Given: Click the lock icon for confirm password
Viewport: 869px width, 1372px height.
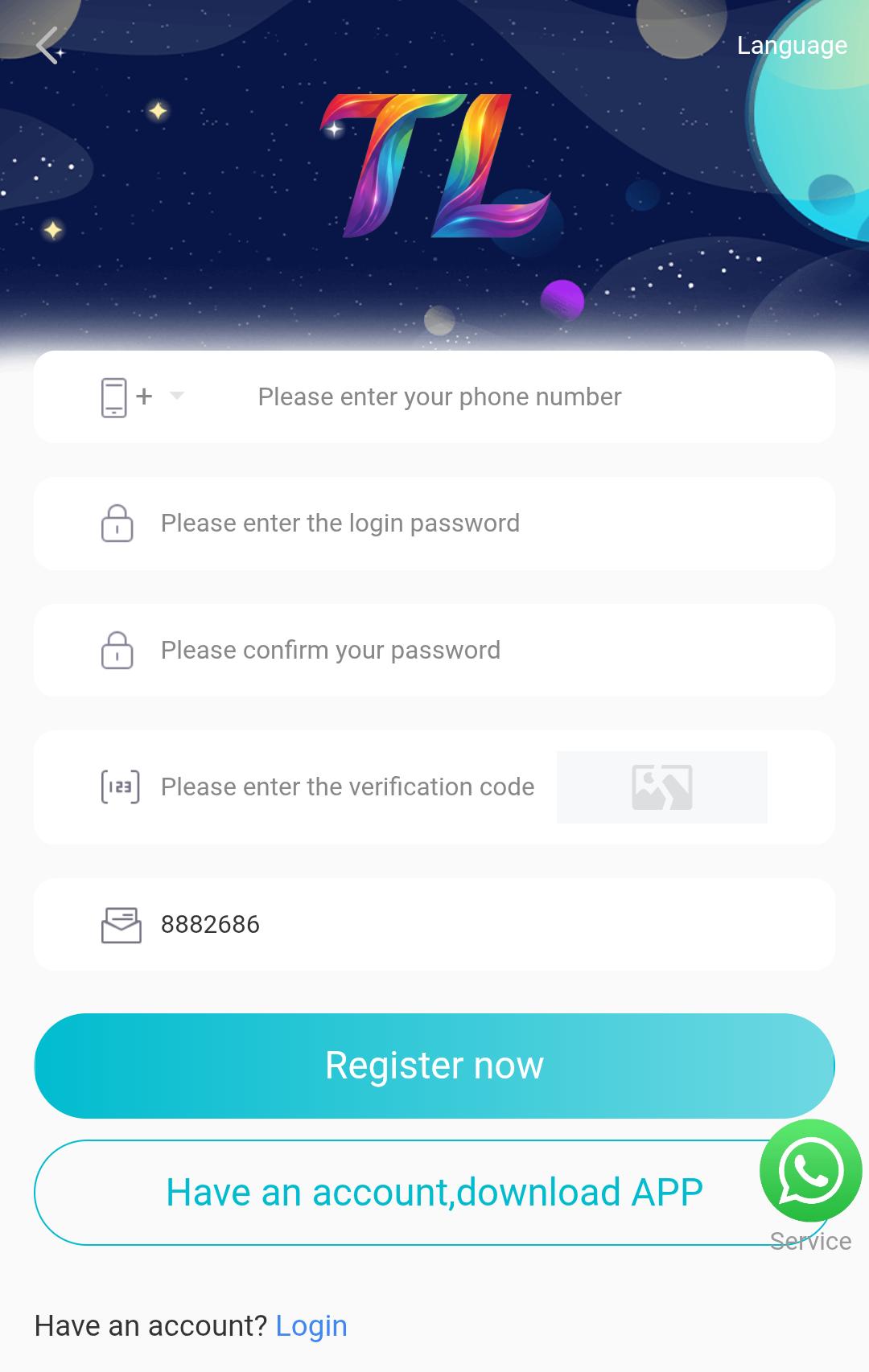Looking at the screenshot, I should 117,649.
